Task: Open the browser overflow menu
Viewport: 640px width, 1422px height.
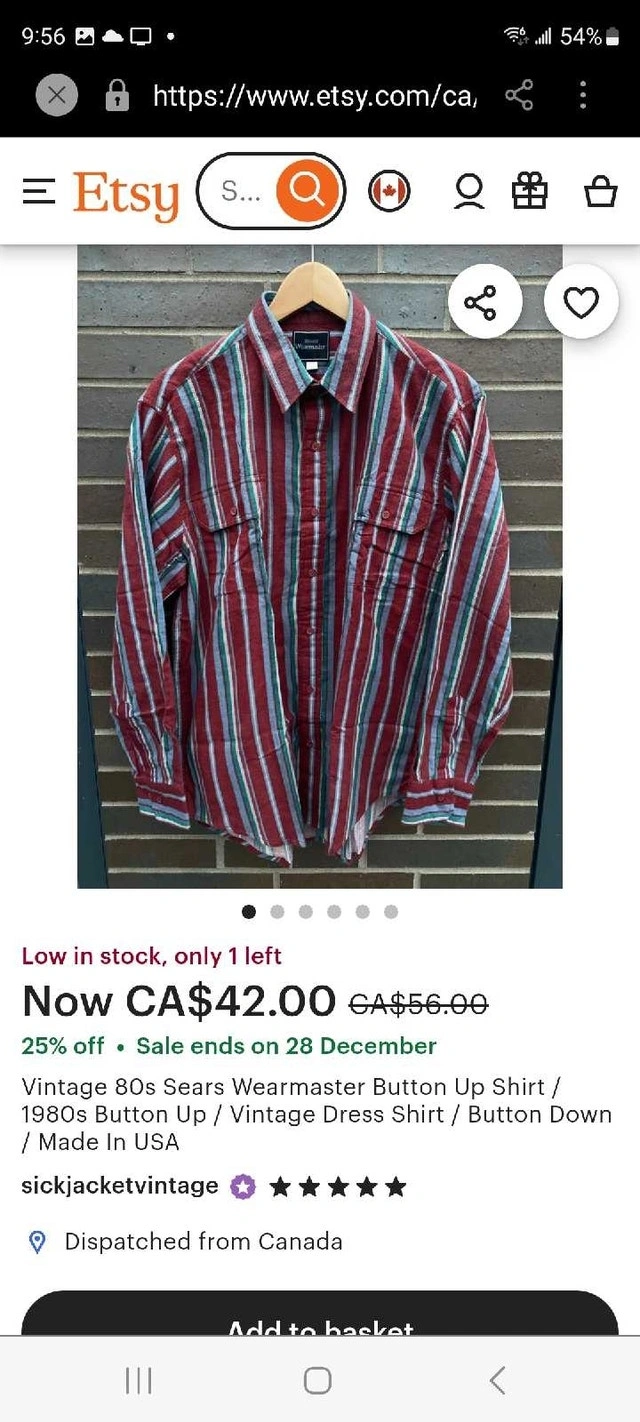Action: (x=583, y=96)
